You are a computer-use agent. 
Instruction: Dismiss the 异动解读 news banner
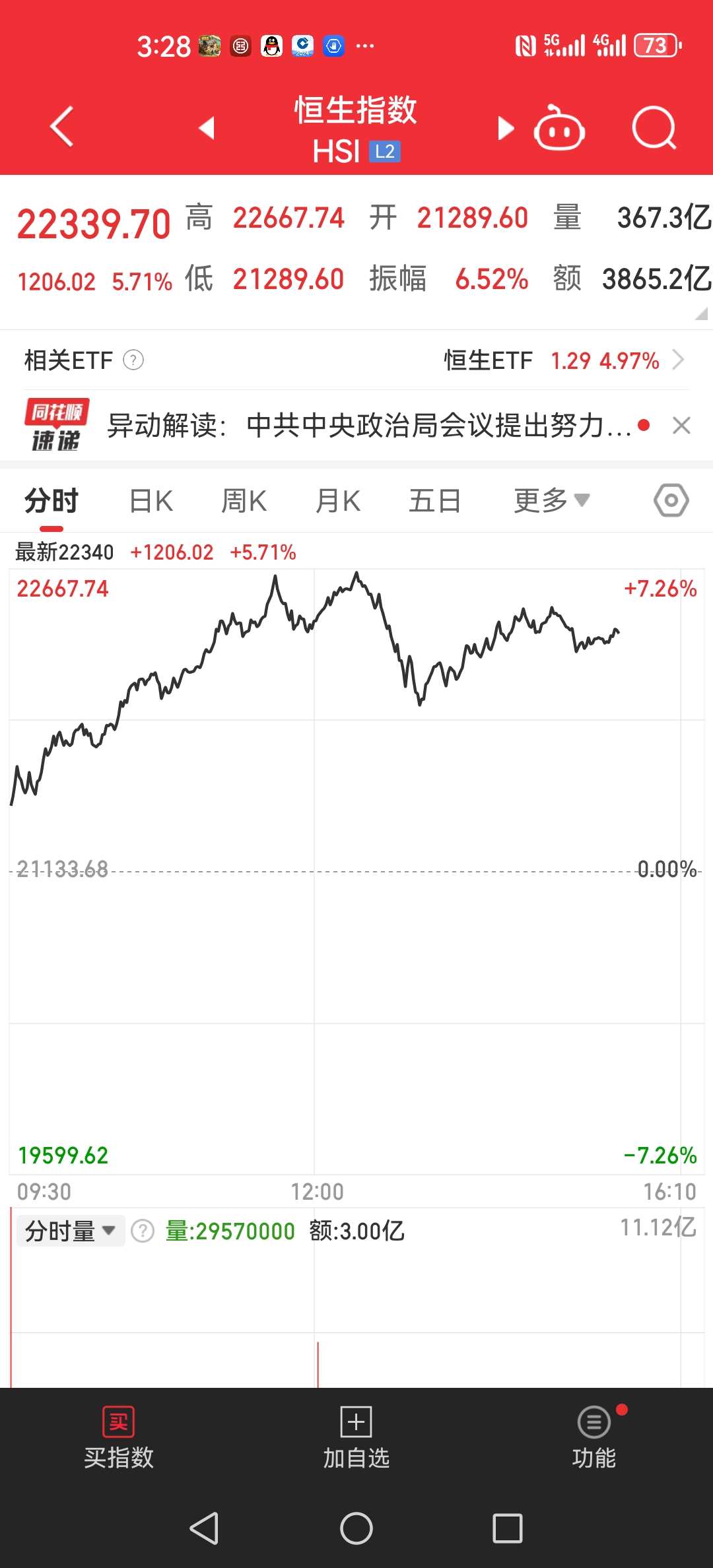pyautogui.click(x=681, y=426)
